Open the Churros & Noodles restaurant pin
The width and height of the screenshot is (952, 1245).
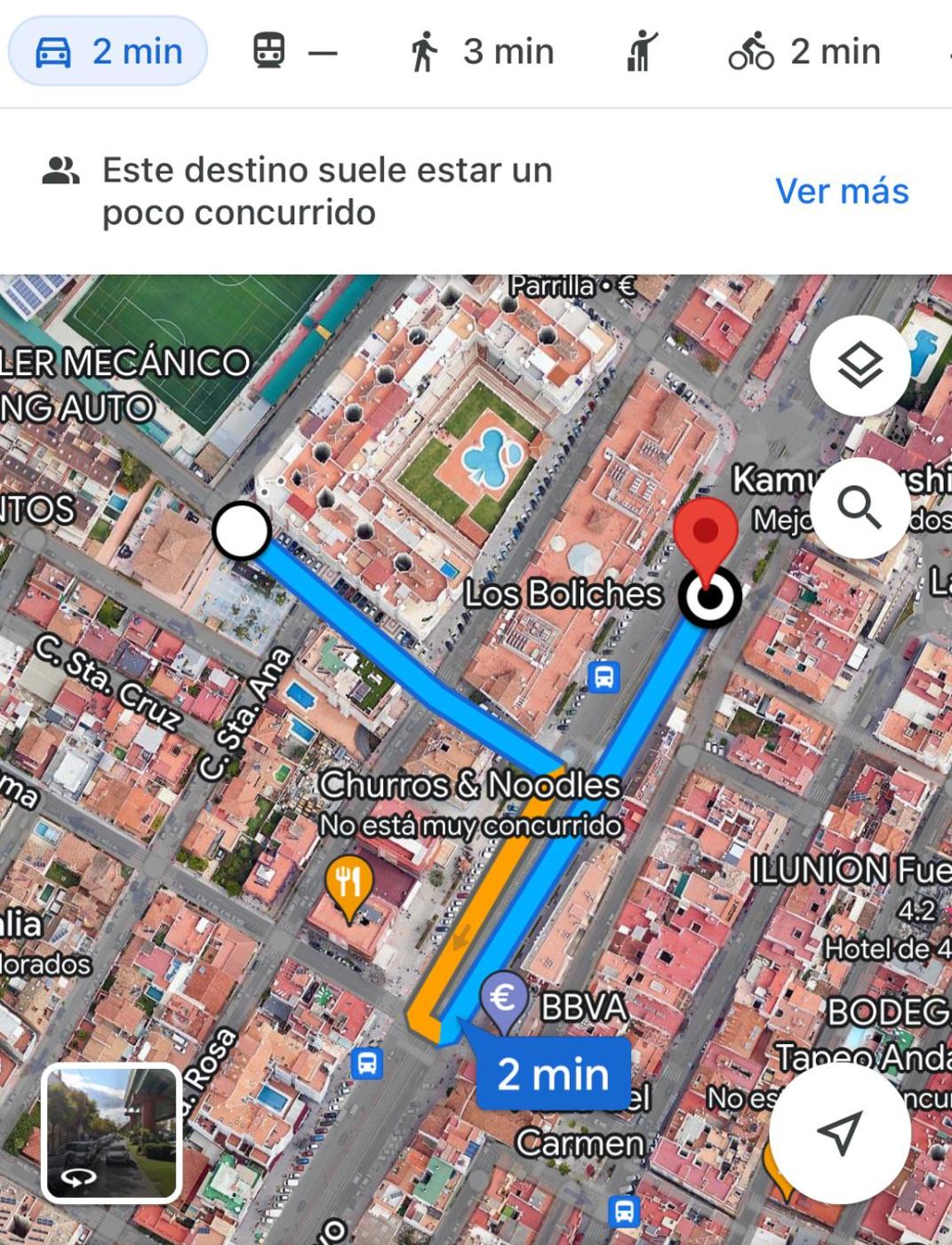point(348,885)
